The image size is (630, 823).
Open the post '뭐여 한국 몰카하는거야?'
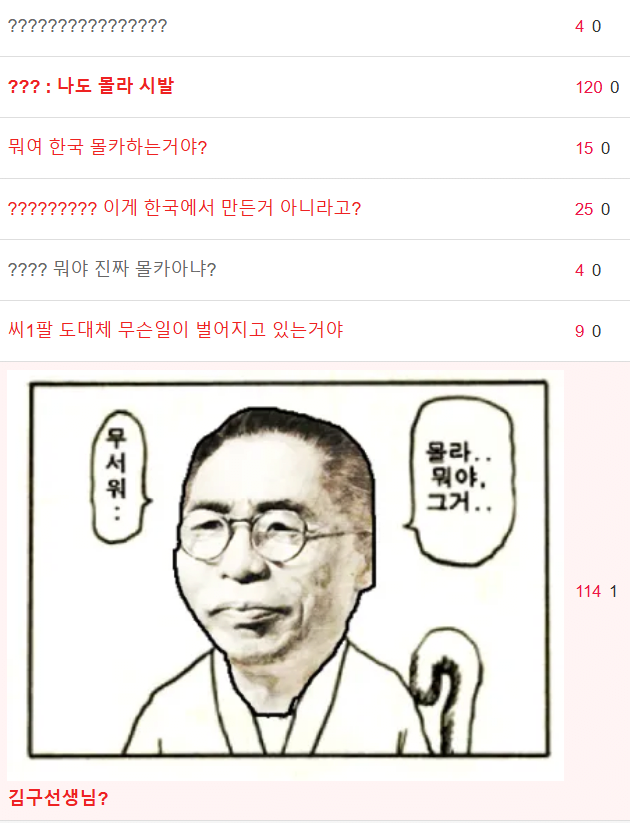point(107,148)
